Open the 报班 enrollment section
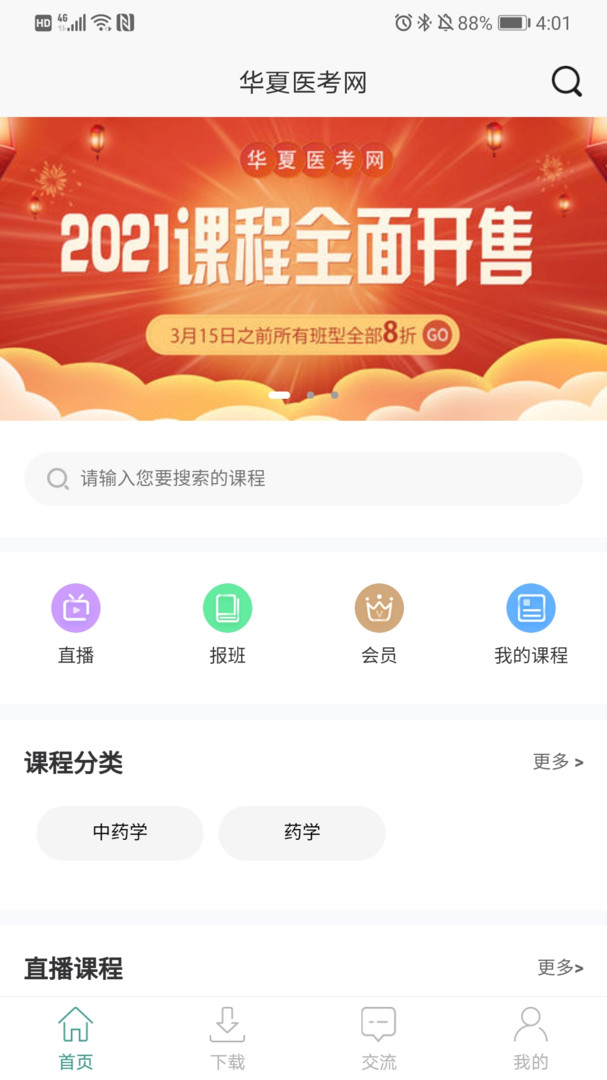The width and height of the screenshot is (607, 1080). click(227, 624)
